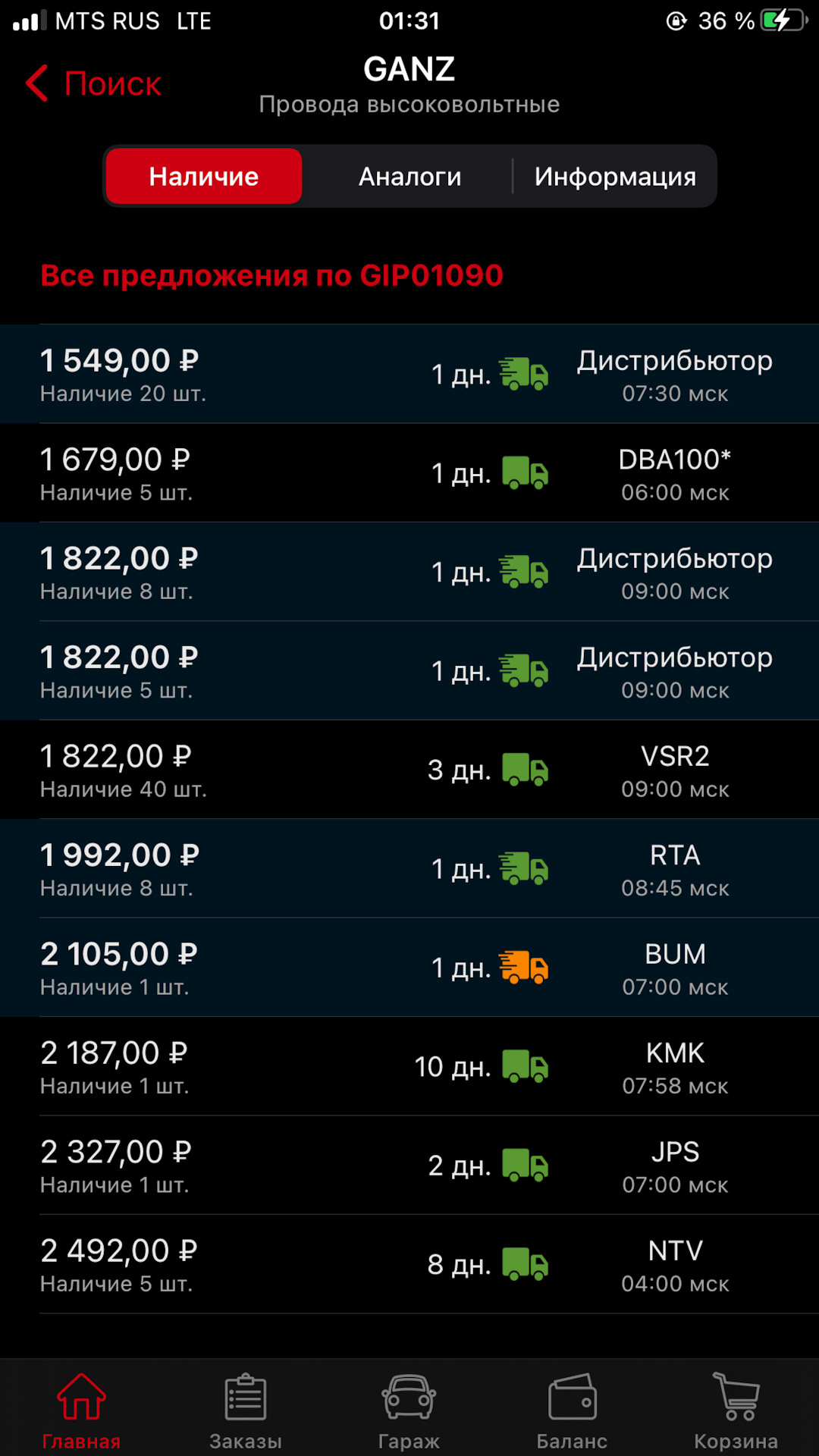
Task: Select the Наличие segment
Action: tap(204, 177)
